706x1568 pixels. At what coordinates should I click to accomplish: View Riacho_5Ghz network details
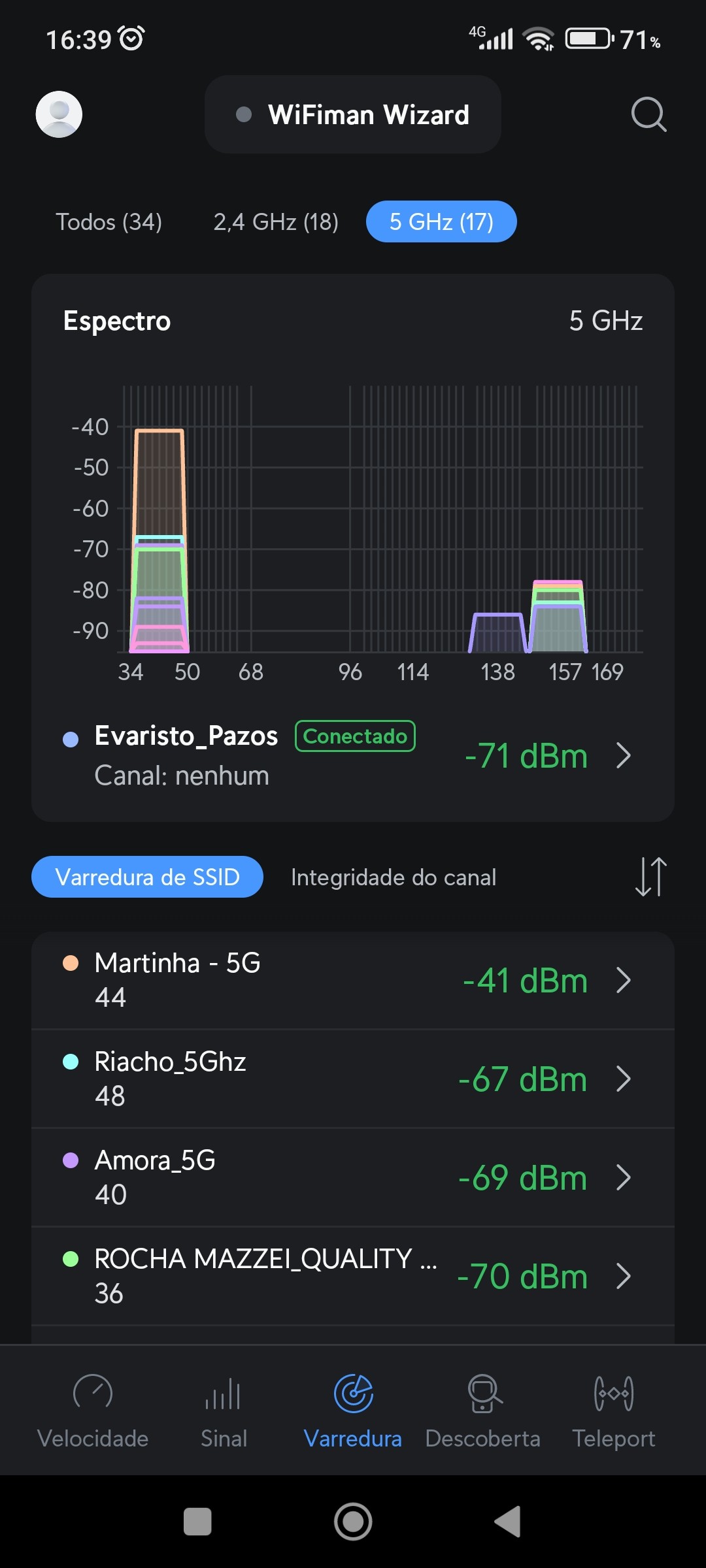click(x=353, y=1079)
